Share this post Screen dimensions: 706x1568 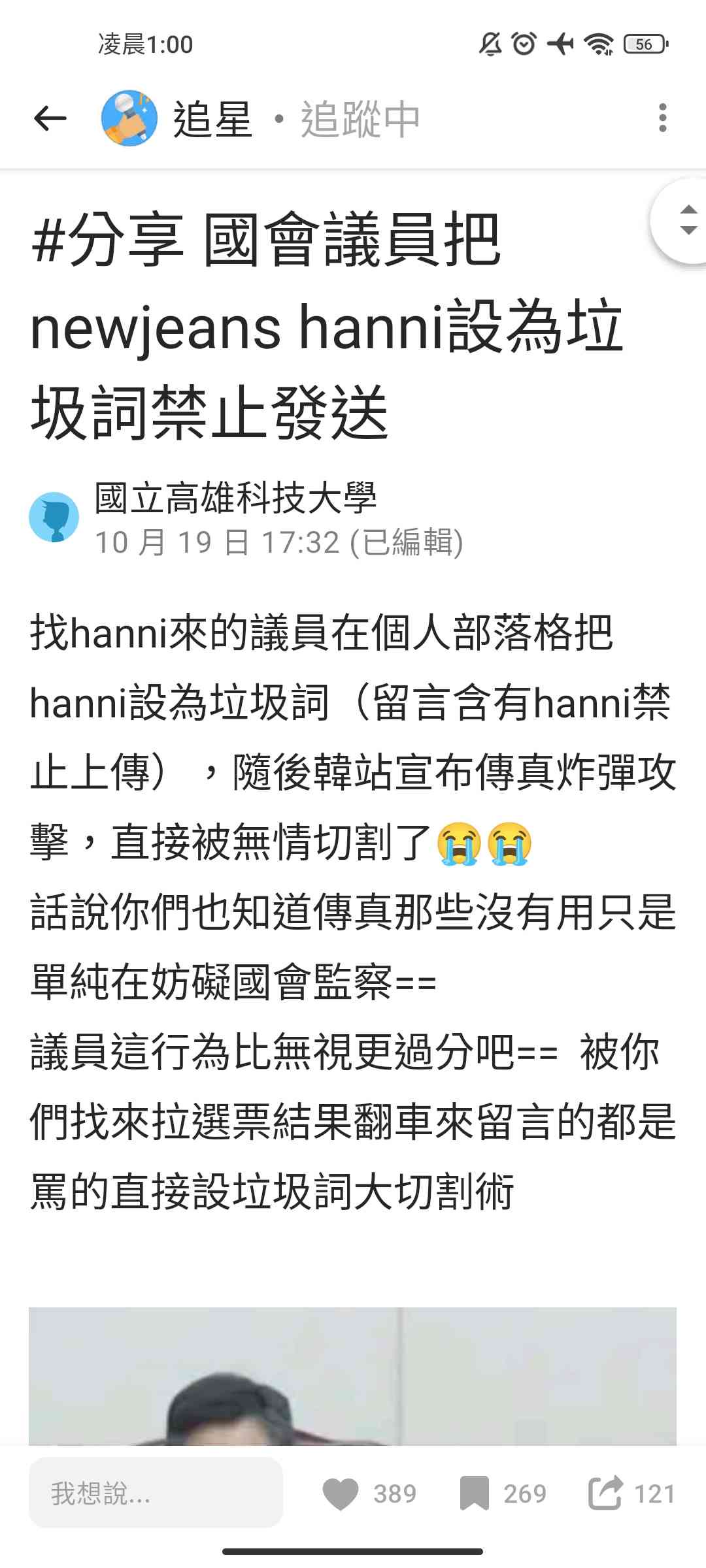point(605,1493)
